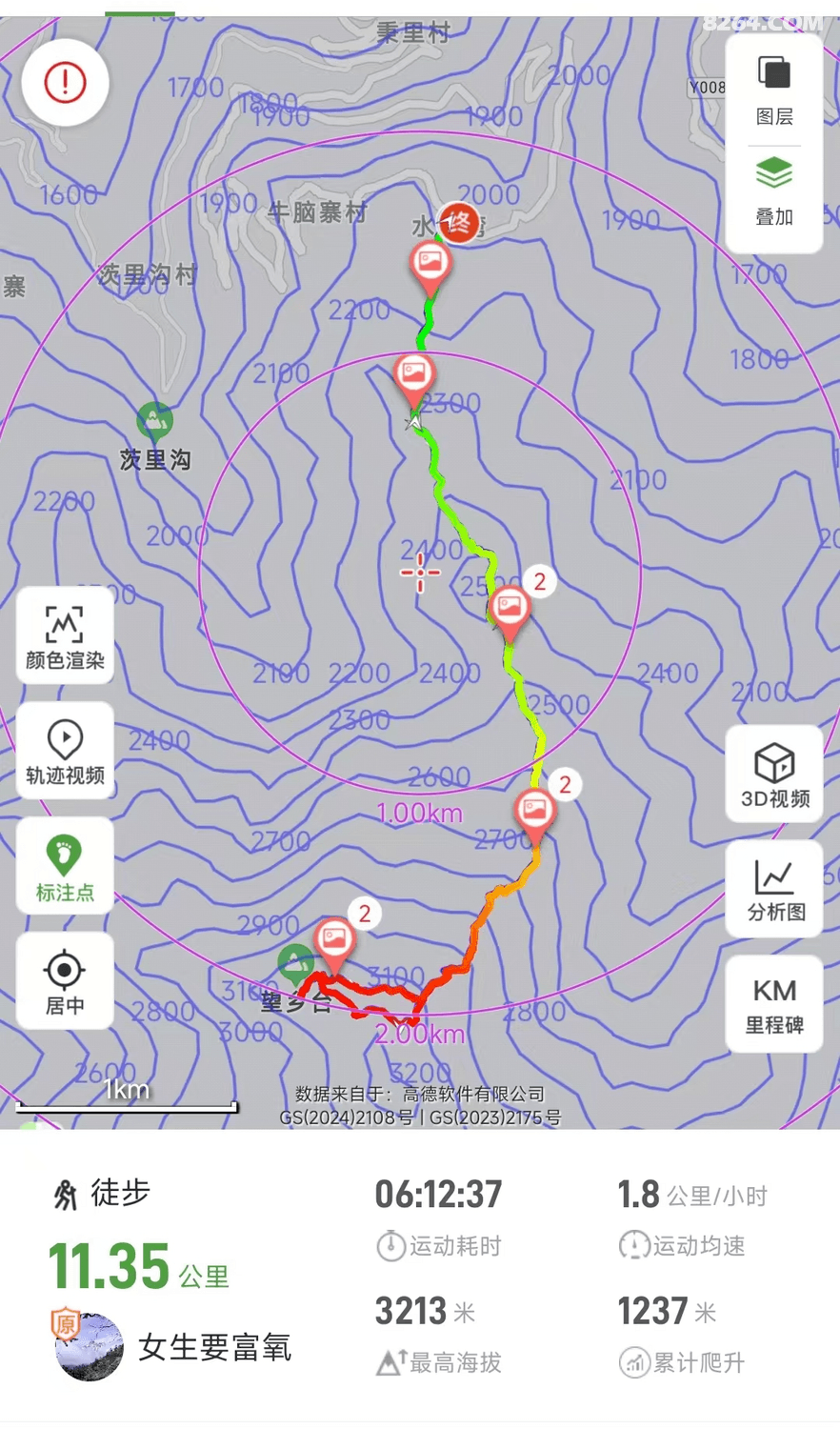The height and width of the screenshot is (1429, 840).
Task: Open the 分析图 analysis chart
Action: click(x=774, y=889)
